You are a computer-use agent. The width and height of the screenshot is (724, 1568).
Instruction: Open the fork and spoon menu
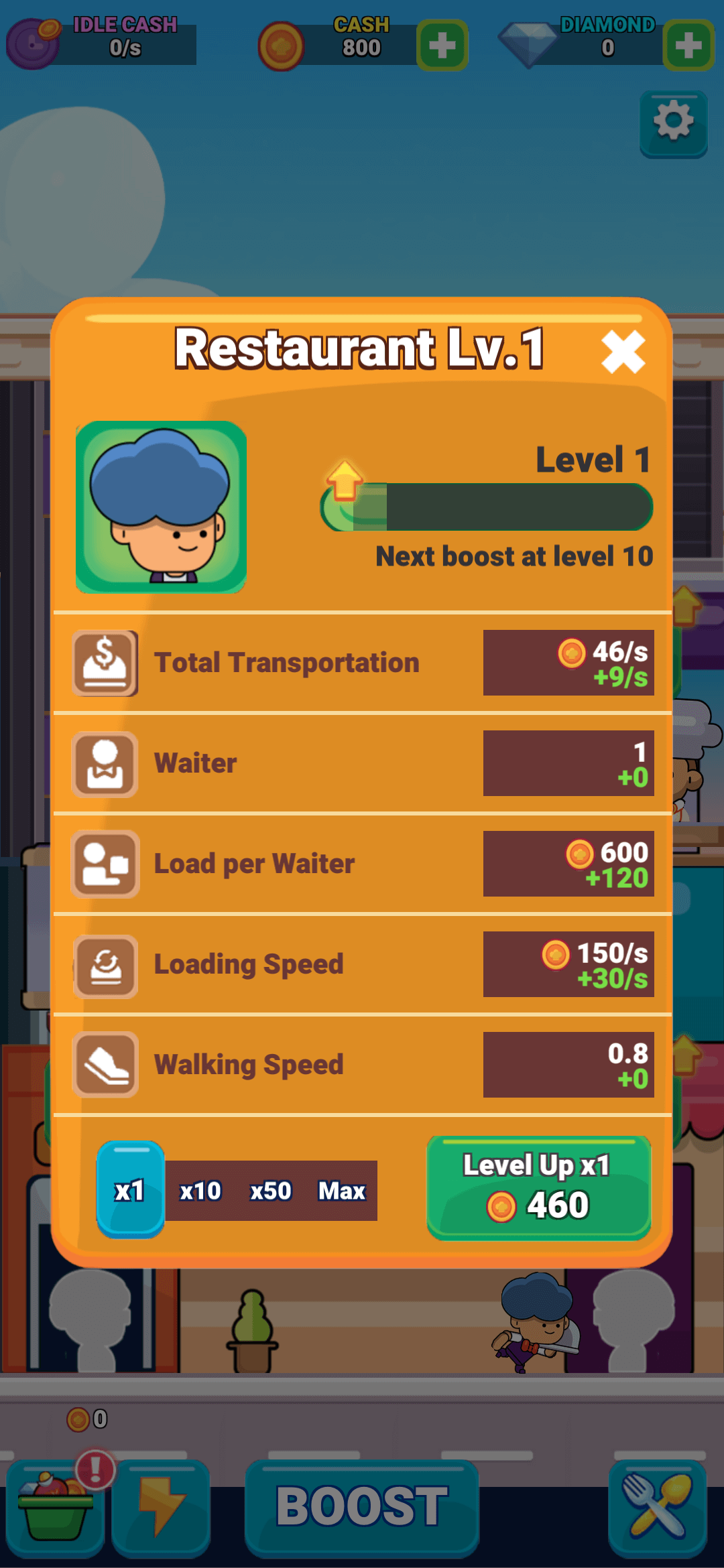[x=657, y=1508]
